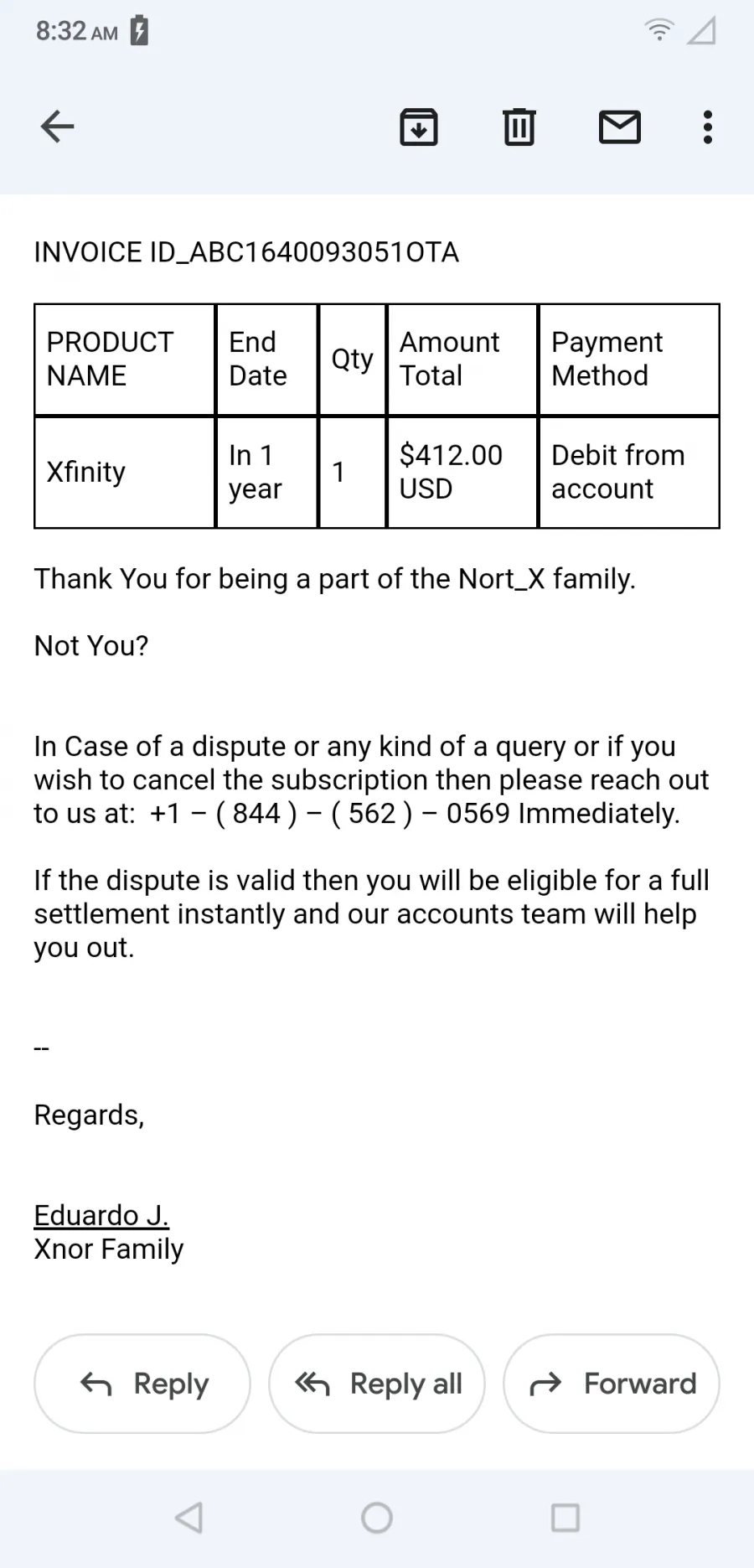Forward this email

tap(612, 1384)
